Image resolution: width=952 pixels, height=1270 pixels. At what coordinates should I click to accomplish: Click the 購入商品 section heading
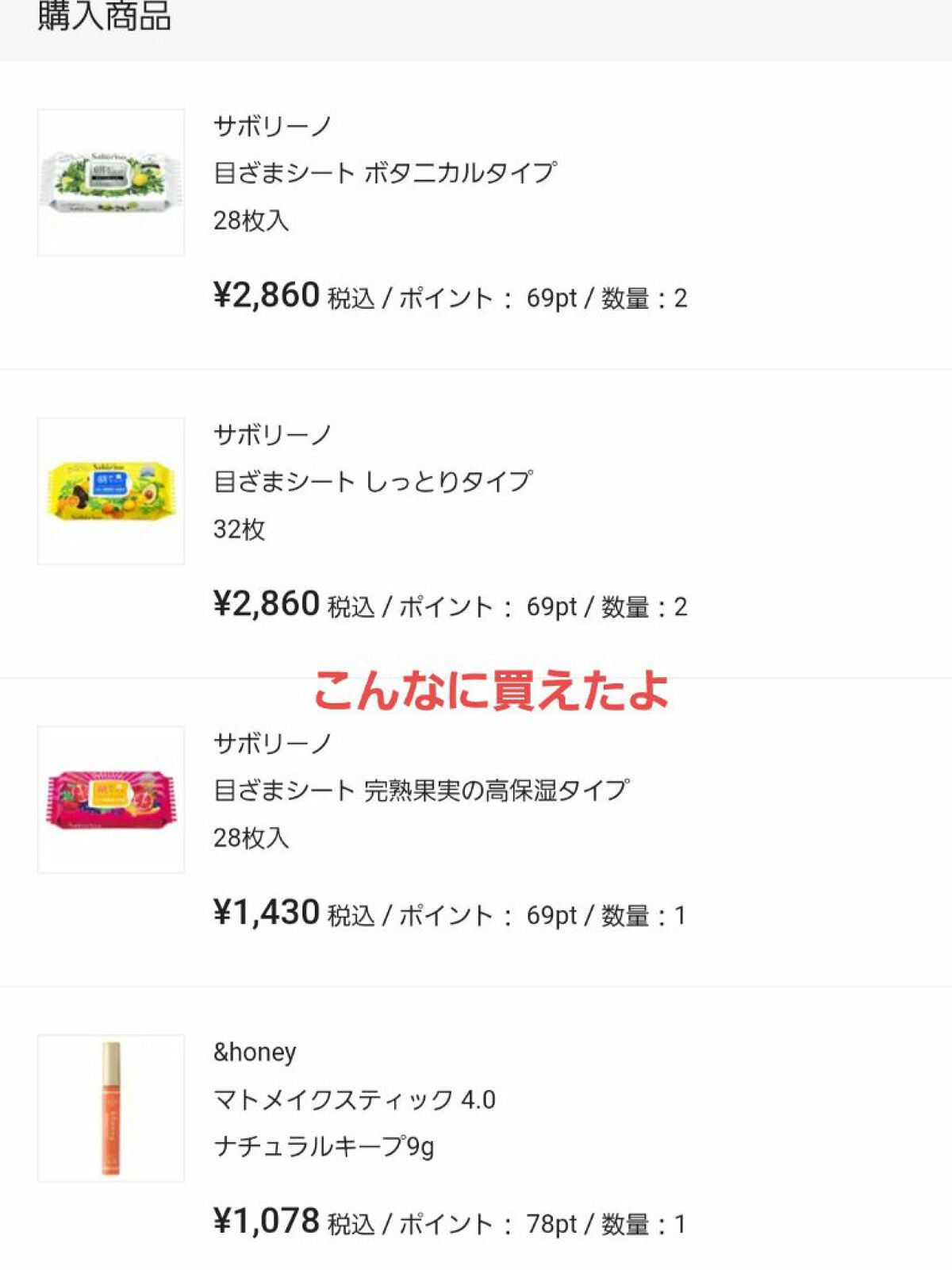(103, 17)
